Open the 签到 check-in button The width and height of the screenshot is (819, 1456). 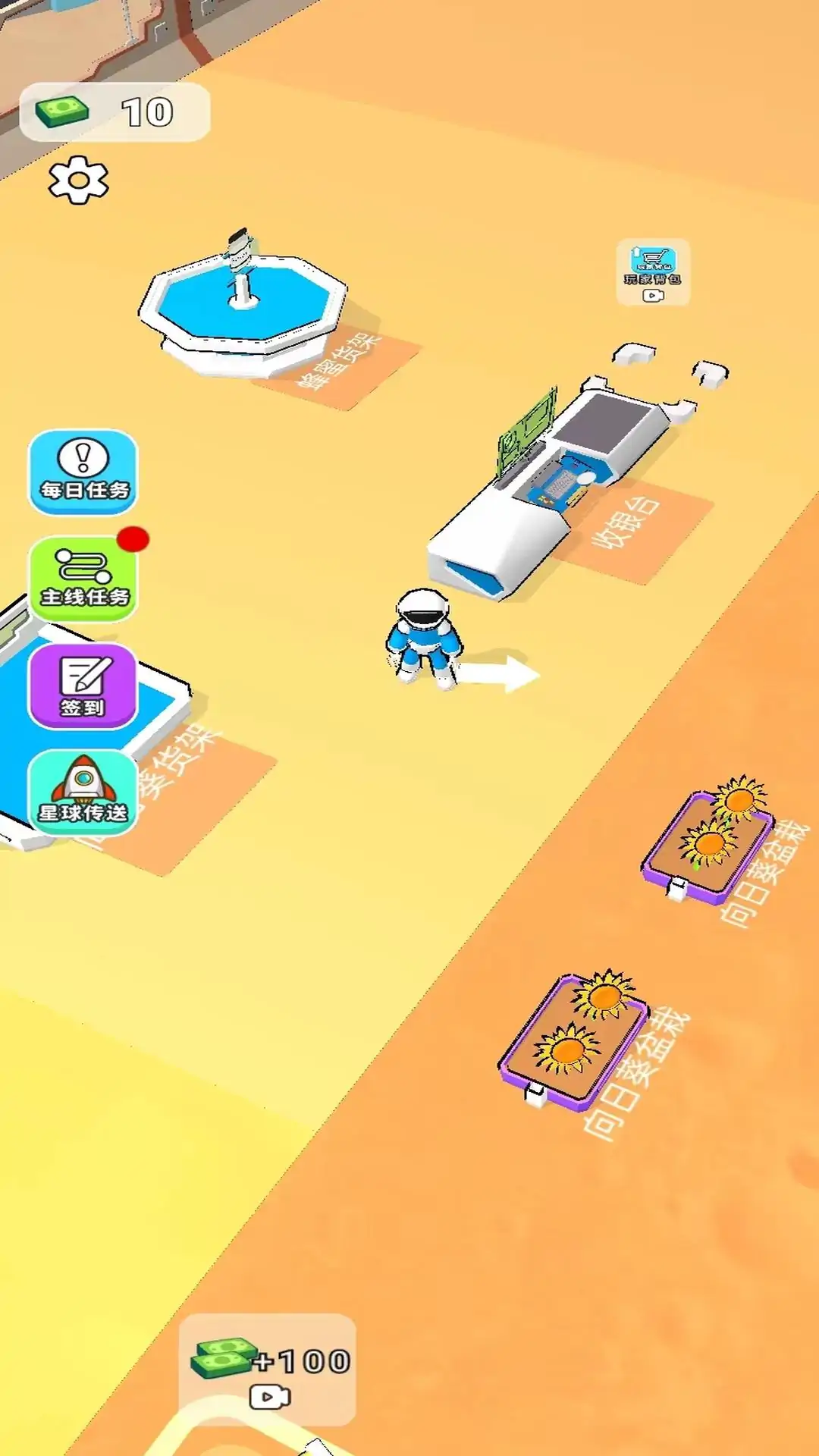point(83,686)
